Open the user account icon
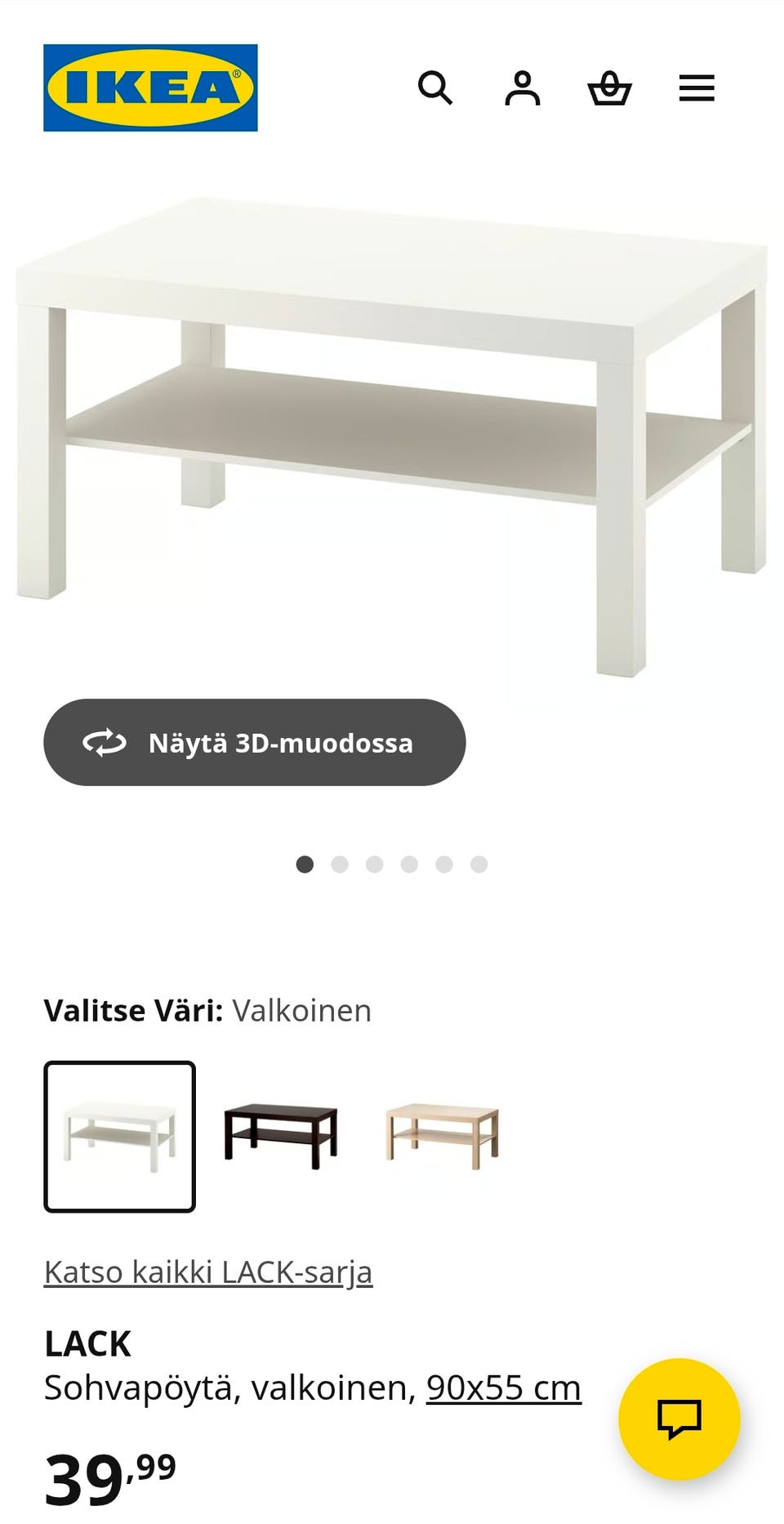Viewport: 784px width, 1524px height. 523,87
